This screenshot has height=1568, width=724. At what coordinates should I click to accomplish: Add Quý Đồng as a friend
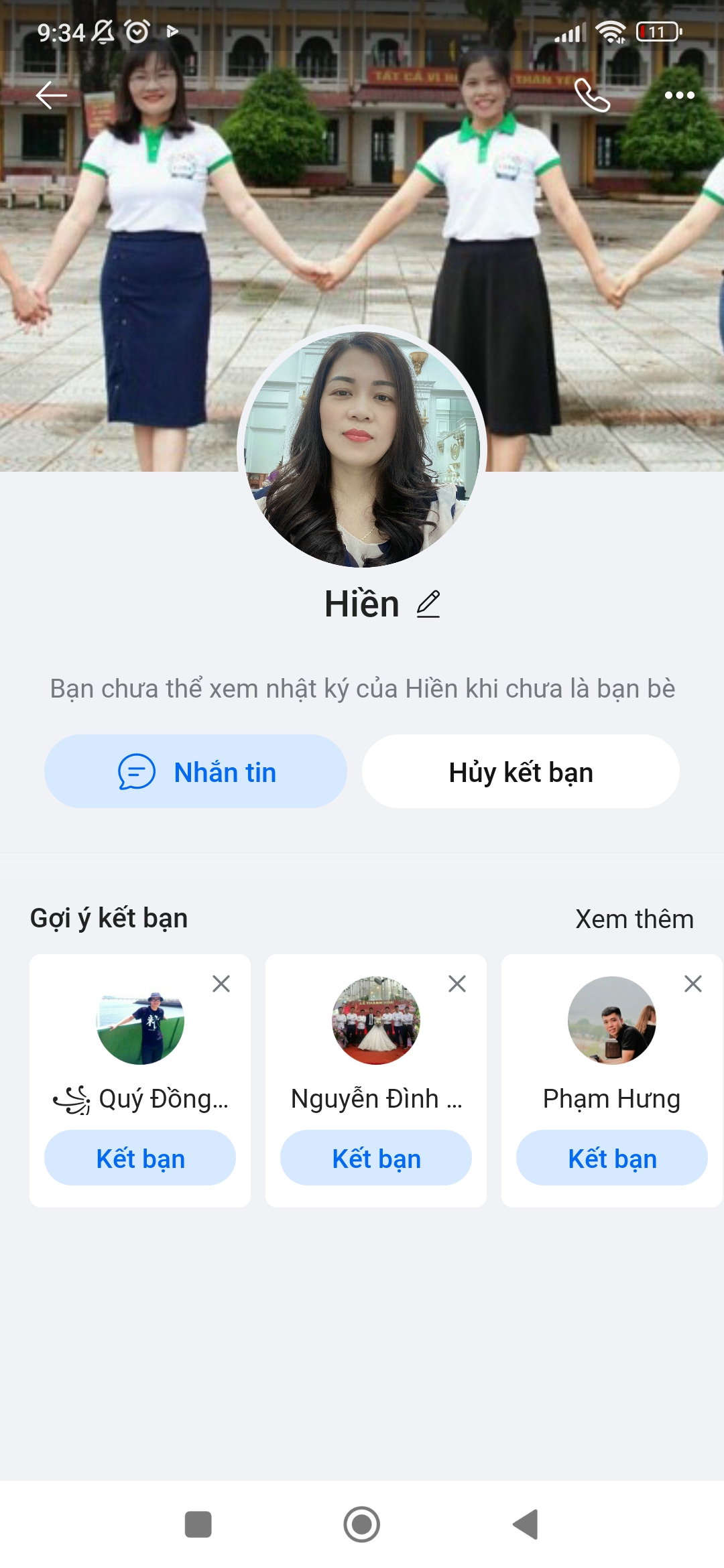tap(140, 1158)
